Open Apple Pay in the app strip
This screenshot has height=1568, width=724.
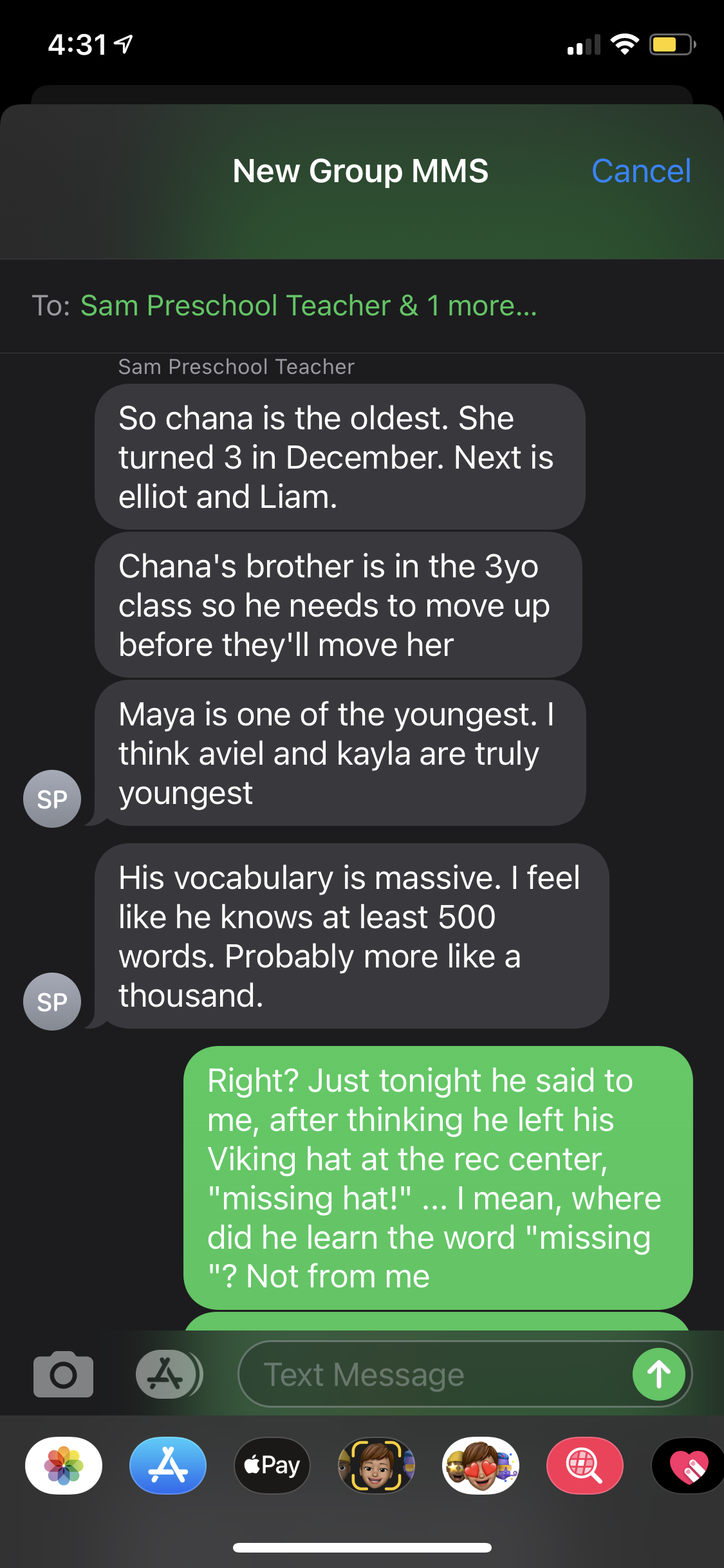point(272,1466)
